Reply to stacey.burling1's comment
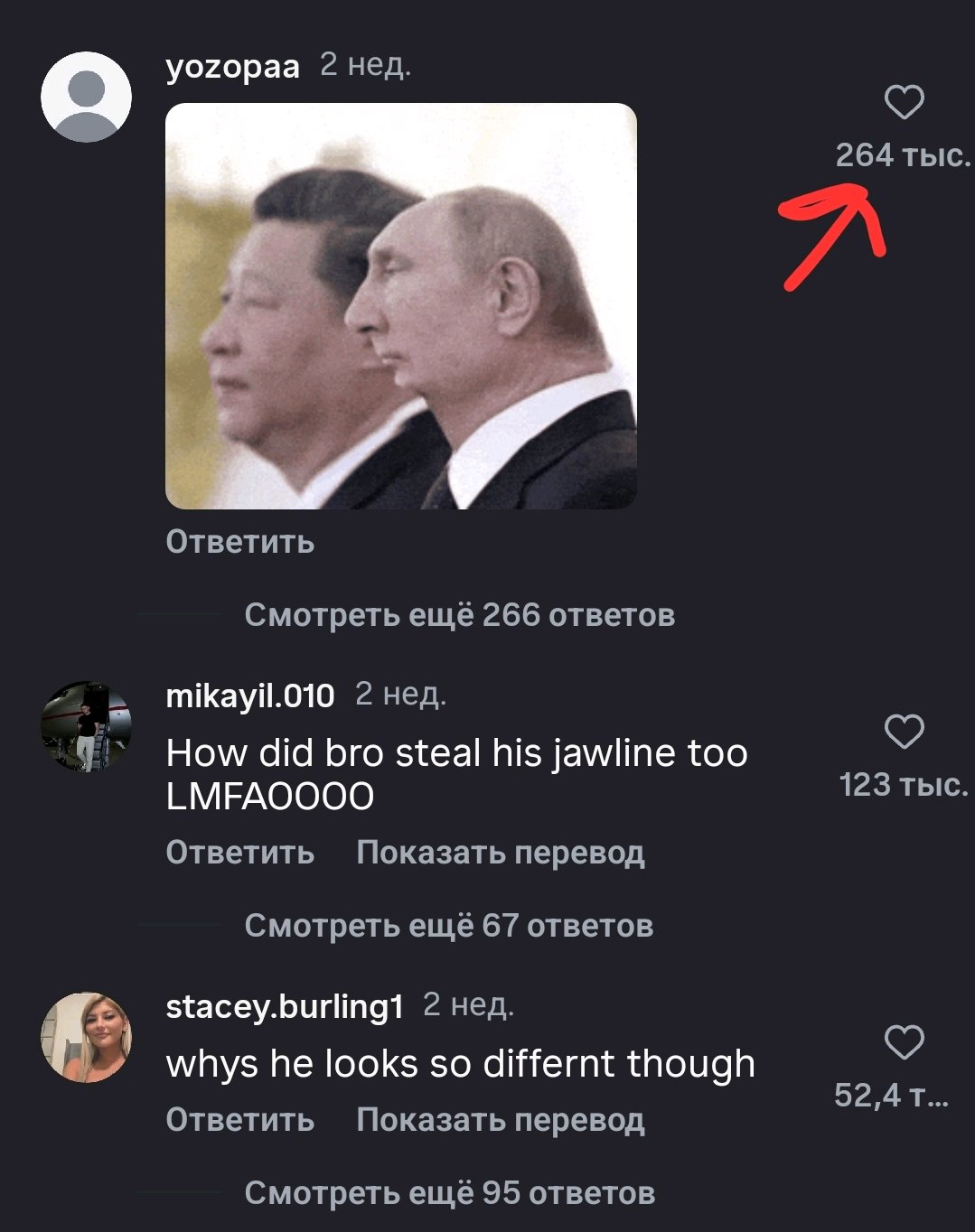This screenshot has height=1232, width=975. coord(239,1119)
